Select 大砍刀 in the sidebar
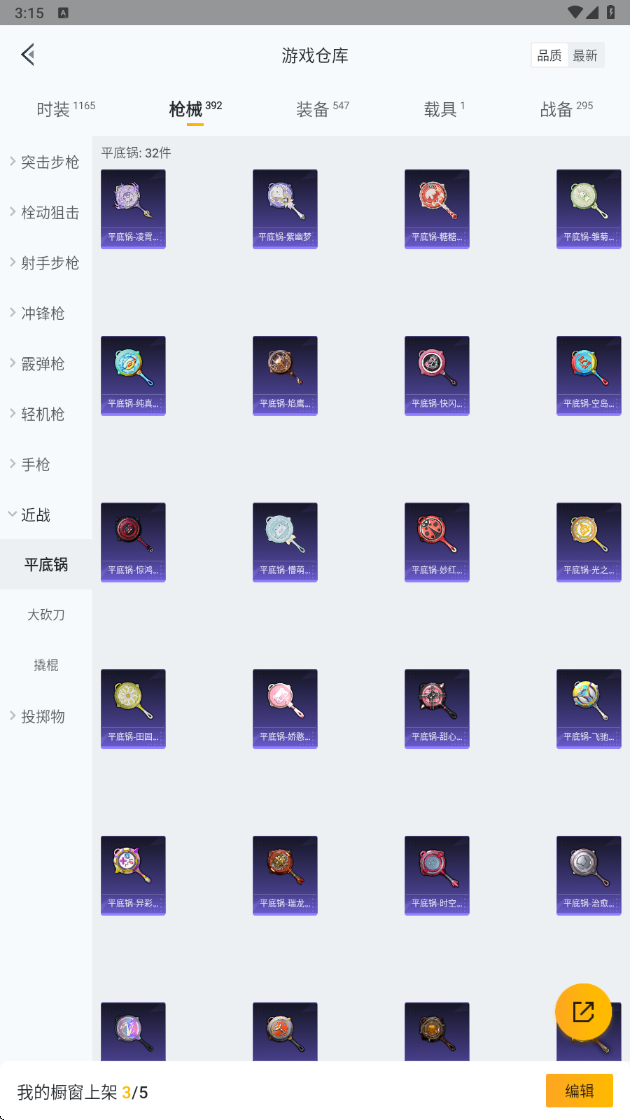This screenshot has height=1120, width=630. [x=46, y=614]
